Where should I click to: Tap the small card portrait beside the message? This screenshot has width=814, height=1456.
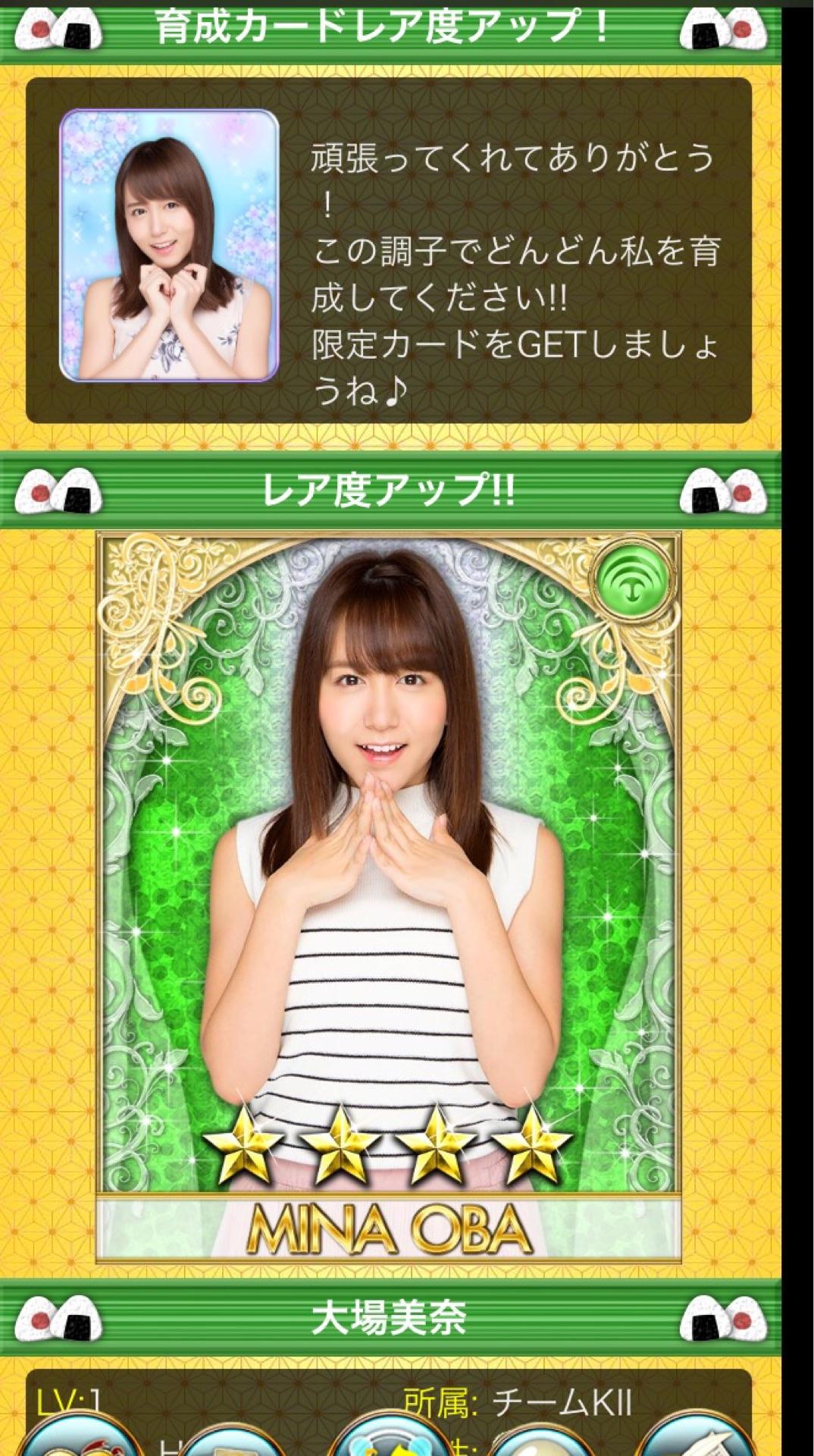tap(169, 245)
